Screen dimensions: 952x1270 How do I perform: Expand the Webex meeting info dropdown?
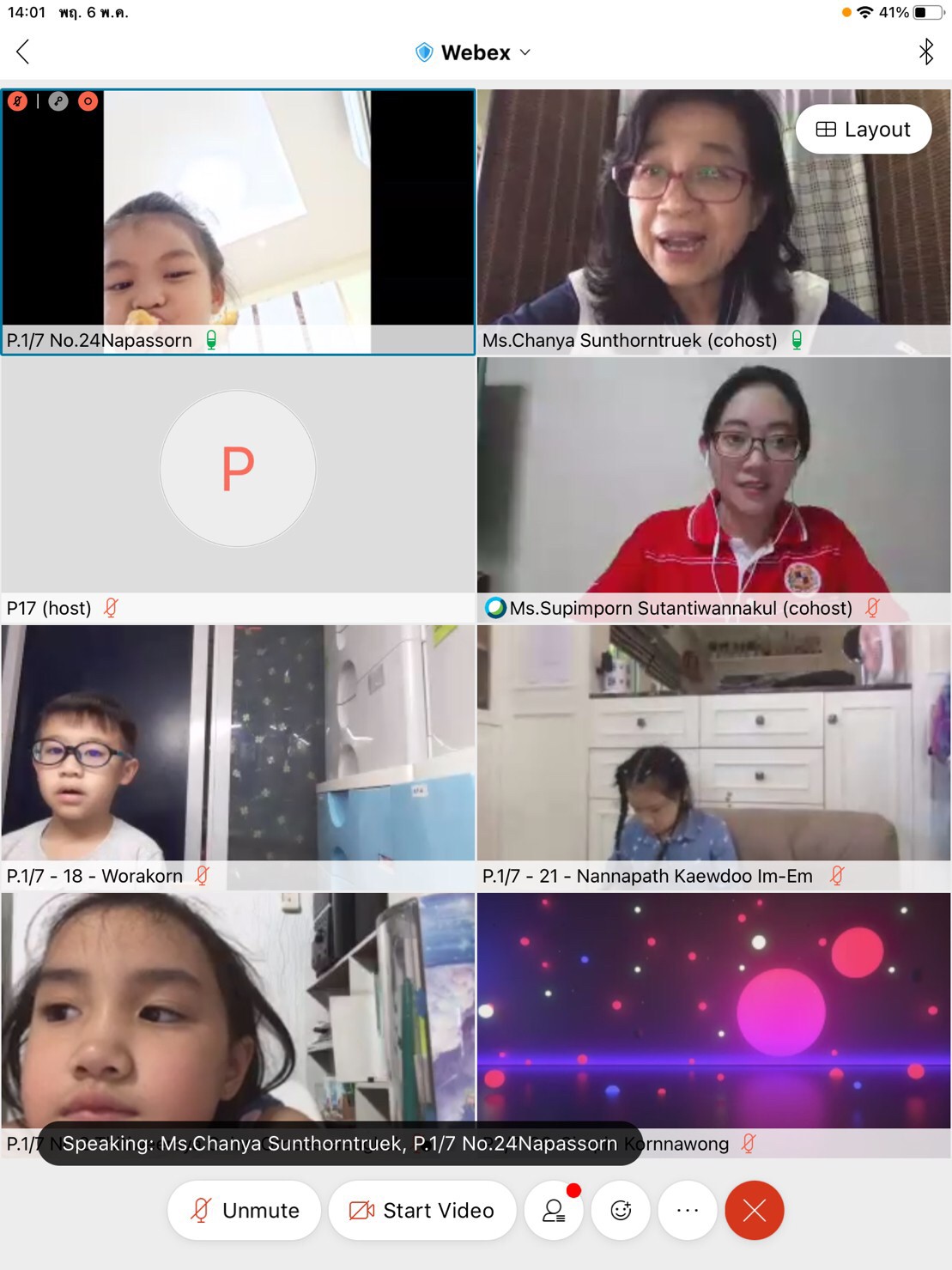(474, 52)
